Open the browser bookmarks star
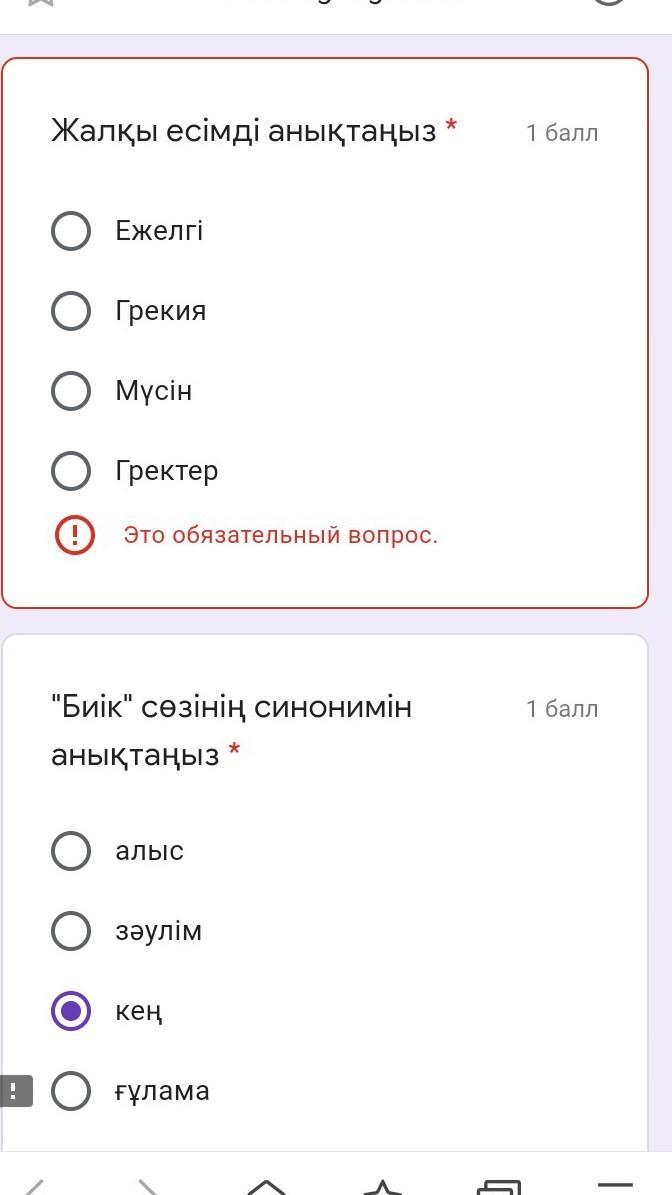 point(382,1187)
